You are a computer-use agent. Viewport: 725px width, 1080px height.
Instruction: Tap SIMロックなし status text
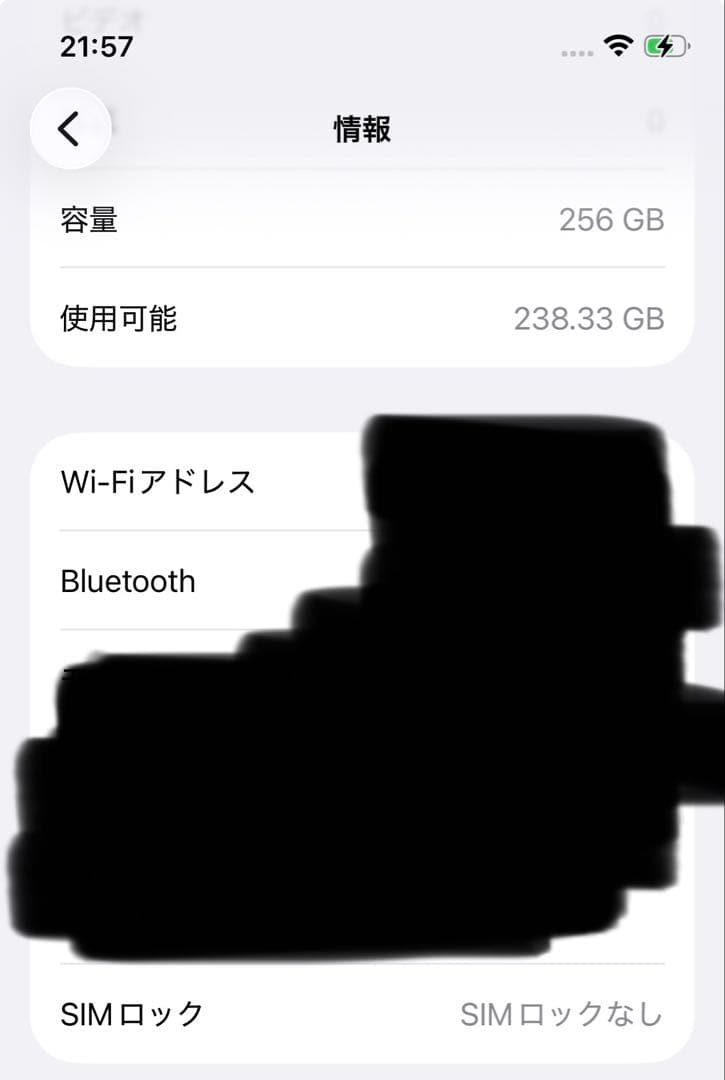[563, 1014]
